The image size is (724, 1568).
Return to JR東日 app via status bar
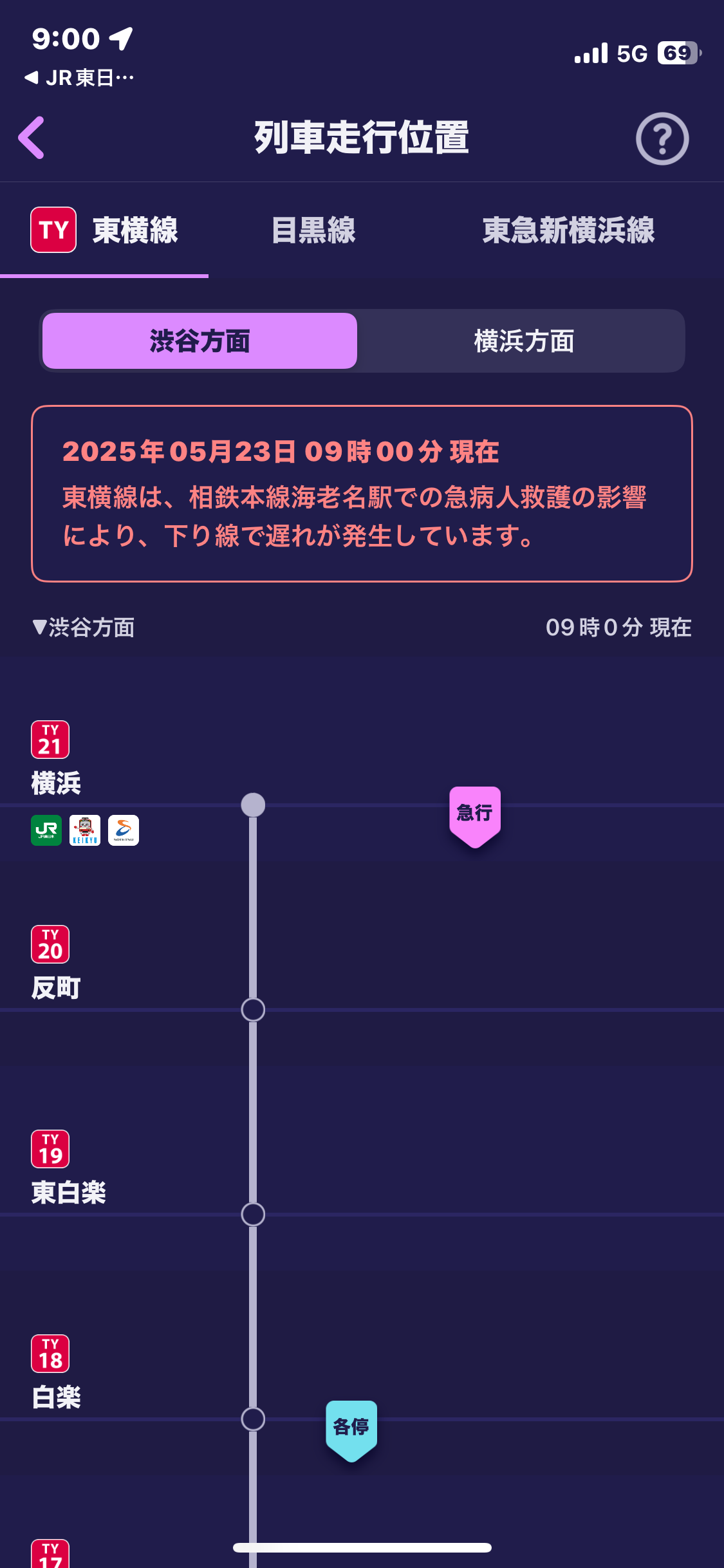pos(79,78)
